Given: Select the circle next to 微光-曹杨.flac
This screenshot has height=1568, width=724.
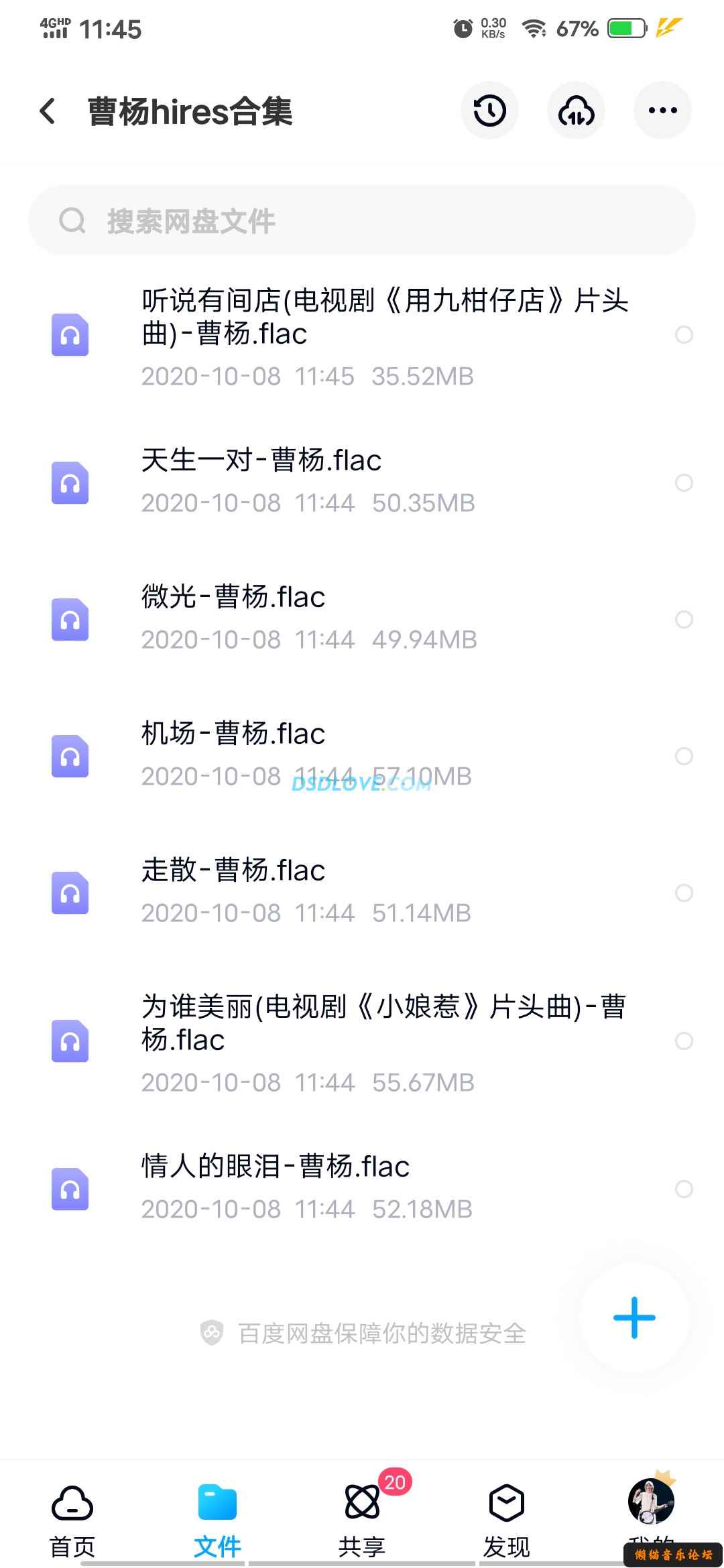Looking at the screenshot, I should point(684,619).
